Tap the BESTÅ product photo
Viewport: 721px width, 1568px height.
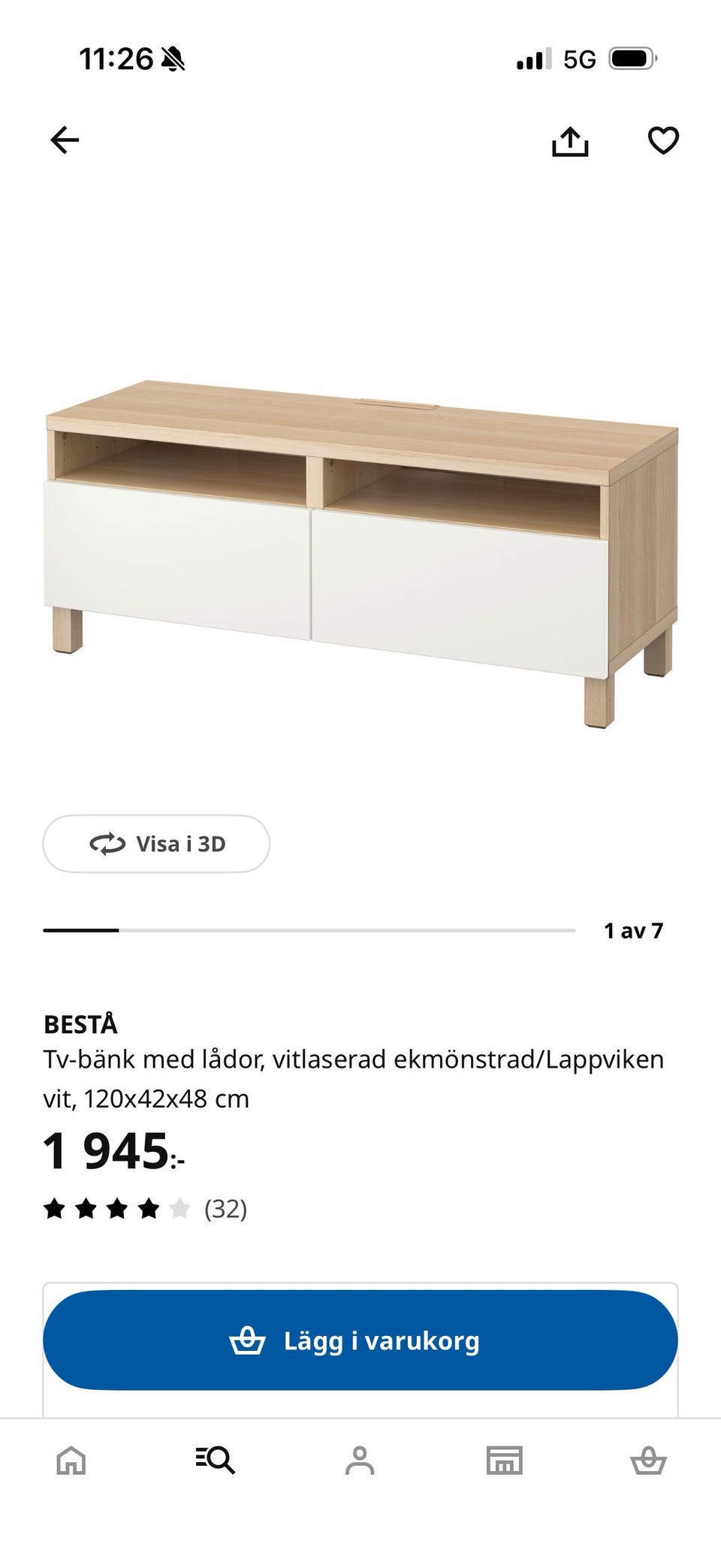pyautogui.click(x=360, y=541)
